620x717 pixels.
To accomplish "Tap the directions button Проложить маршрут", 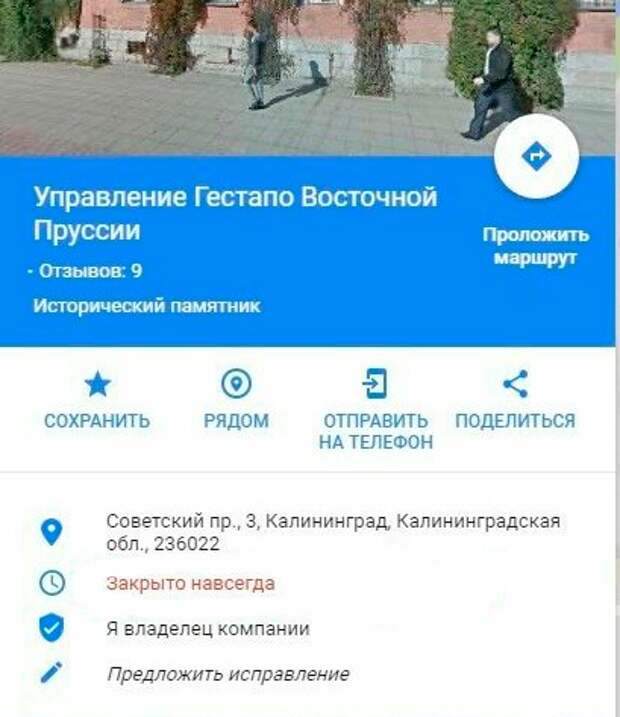I will click(x=536, y=157).
